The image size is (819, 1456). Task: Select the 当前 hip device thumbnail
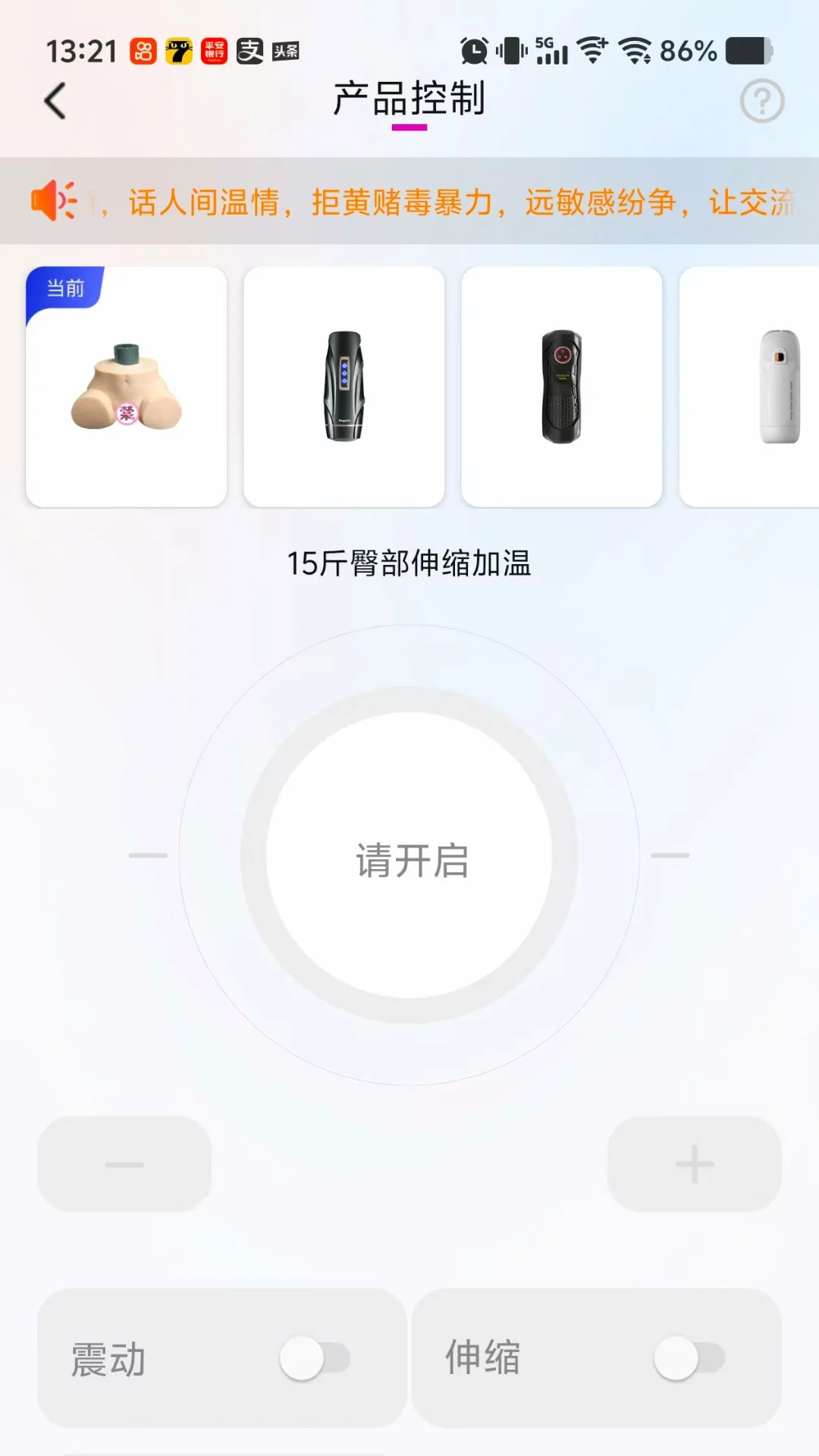click(x=124, y=384)
